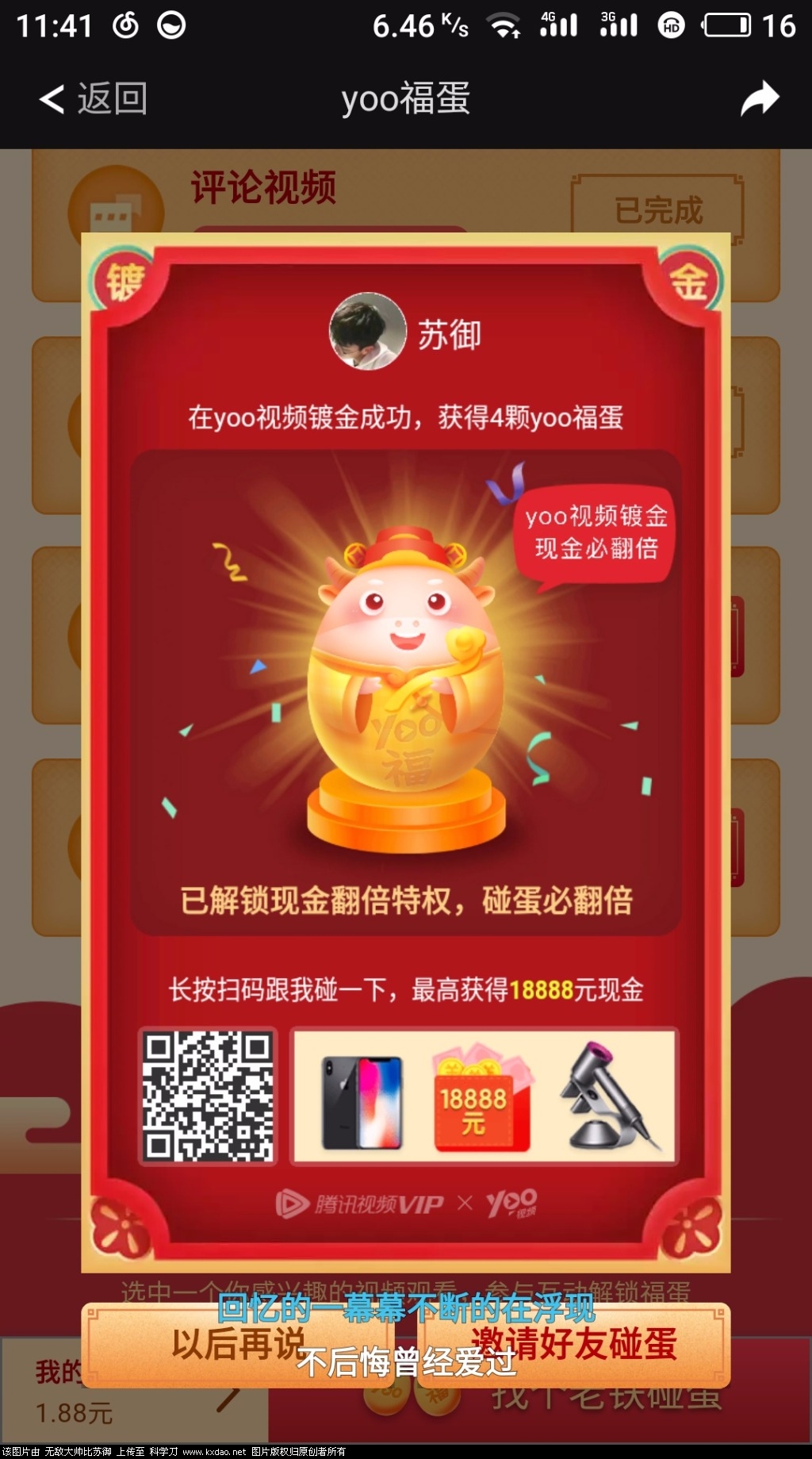The height and width of the screenshot is (1459, 812).
Task: Tap the share arrow icon
Action: (759, 99)
